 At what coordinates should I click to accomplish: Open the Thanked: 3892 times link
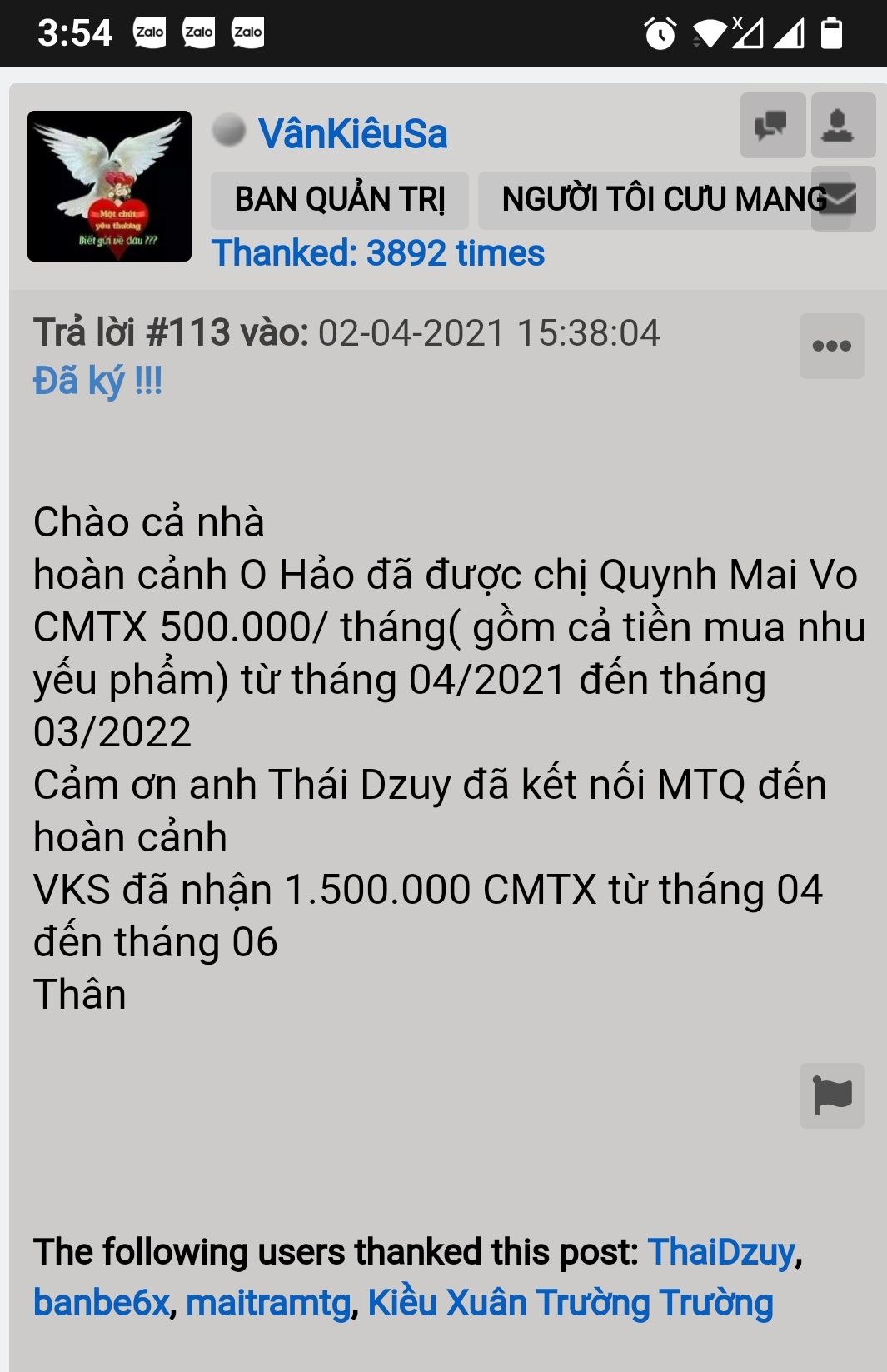pos(378,253)
